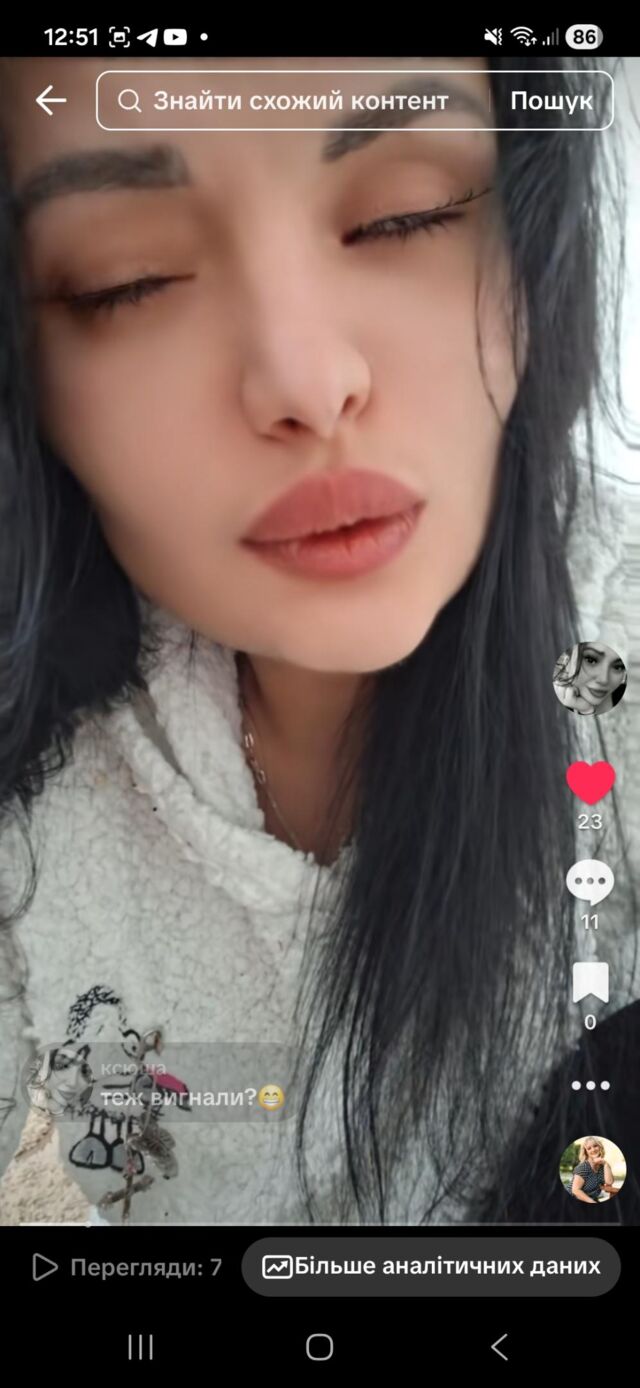
Task: Like the video with the heart icon
Action: [590, 782]
